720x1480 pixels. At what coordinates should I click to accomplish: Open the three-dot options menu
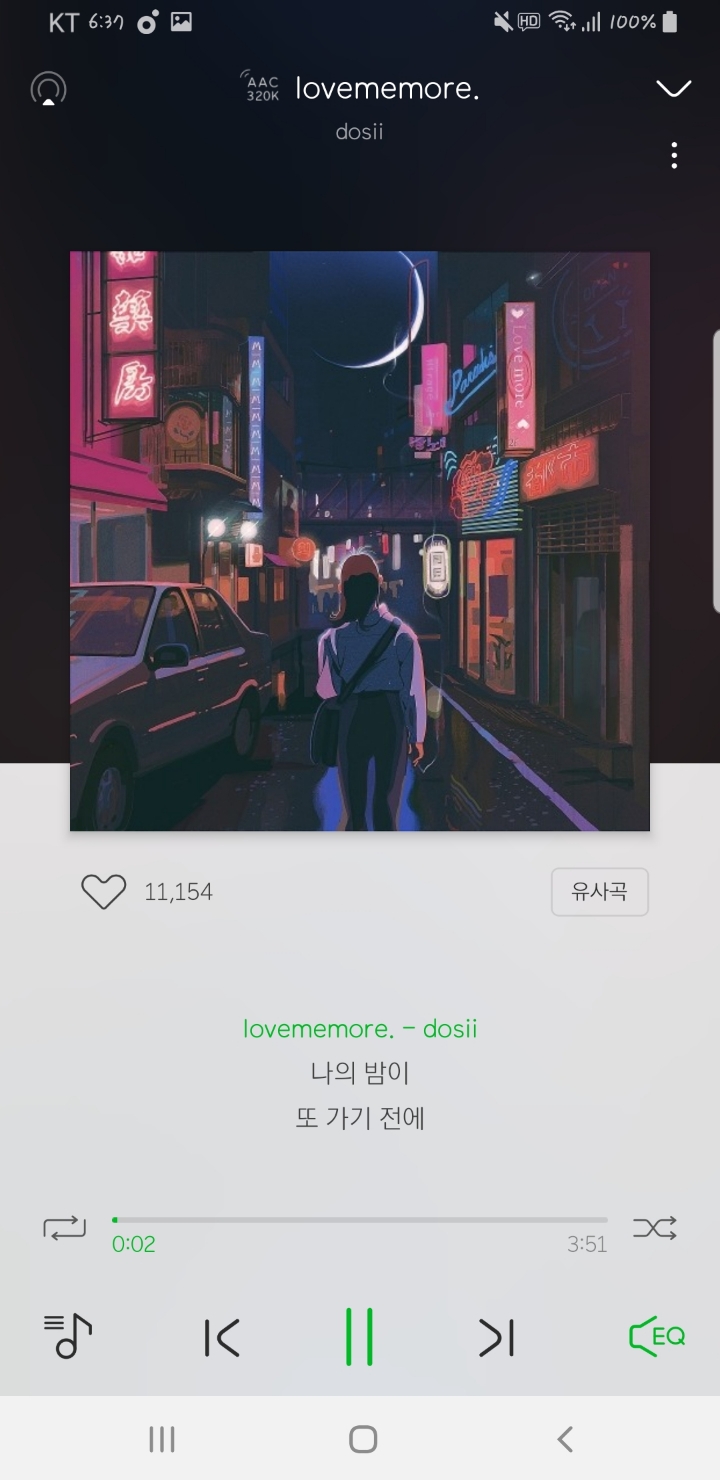pyautogui.click(x=673, y=156)
